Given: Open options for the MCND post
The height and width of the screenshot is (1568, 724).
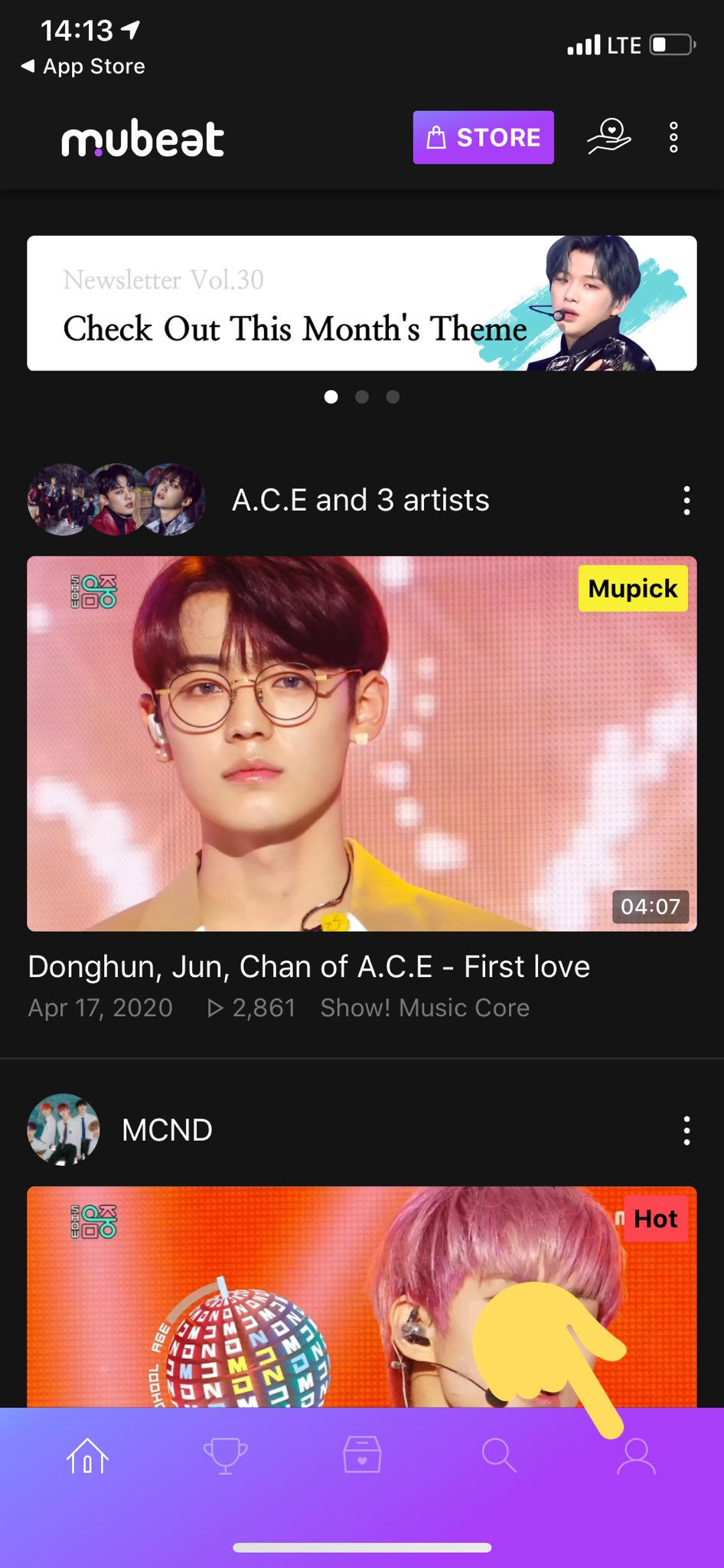Looking at the screenshot, I should click(686, 1130).
